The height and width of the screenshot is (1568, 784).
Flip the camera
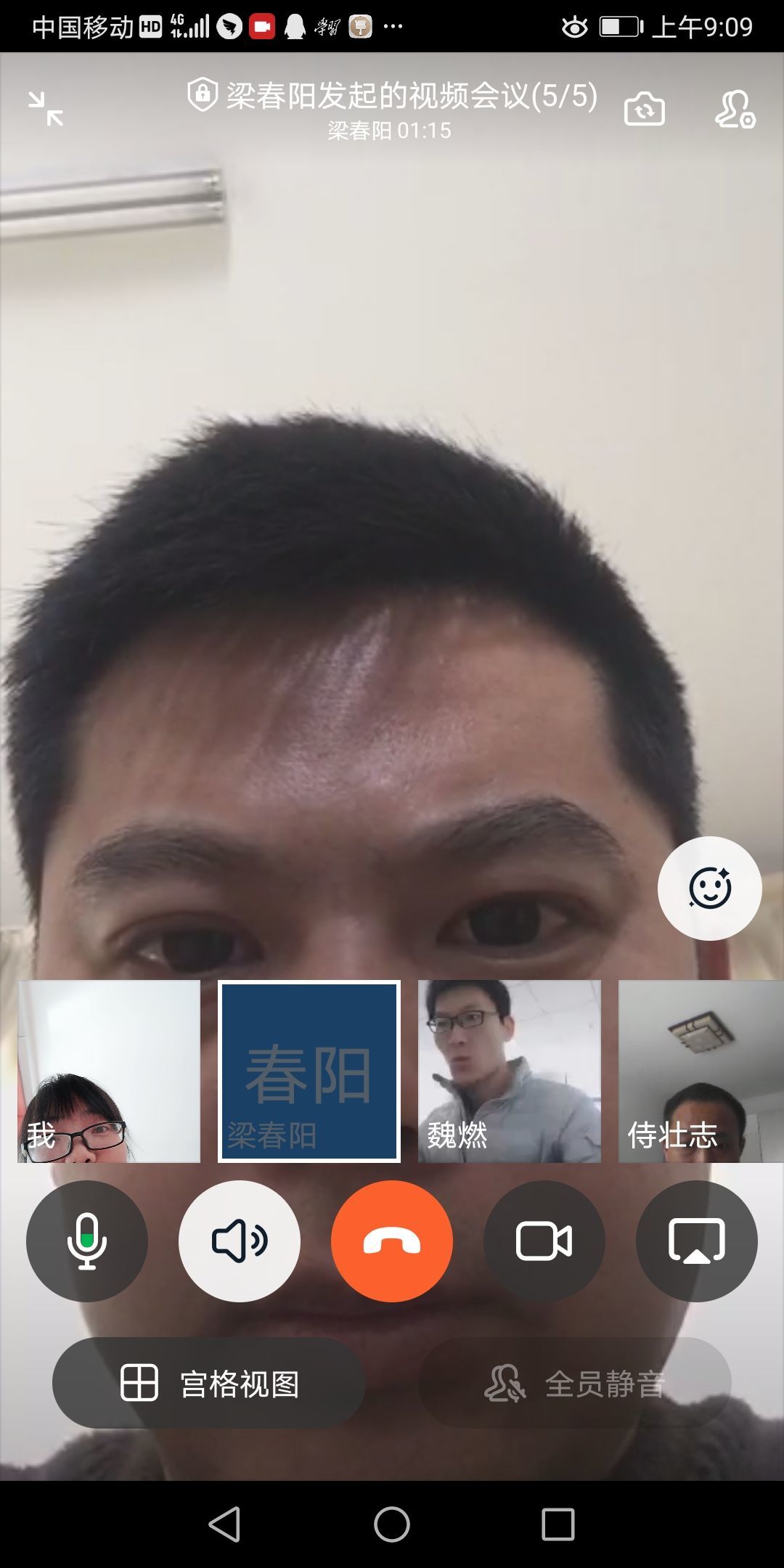pyautogui.click(x=645, y=110)
